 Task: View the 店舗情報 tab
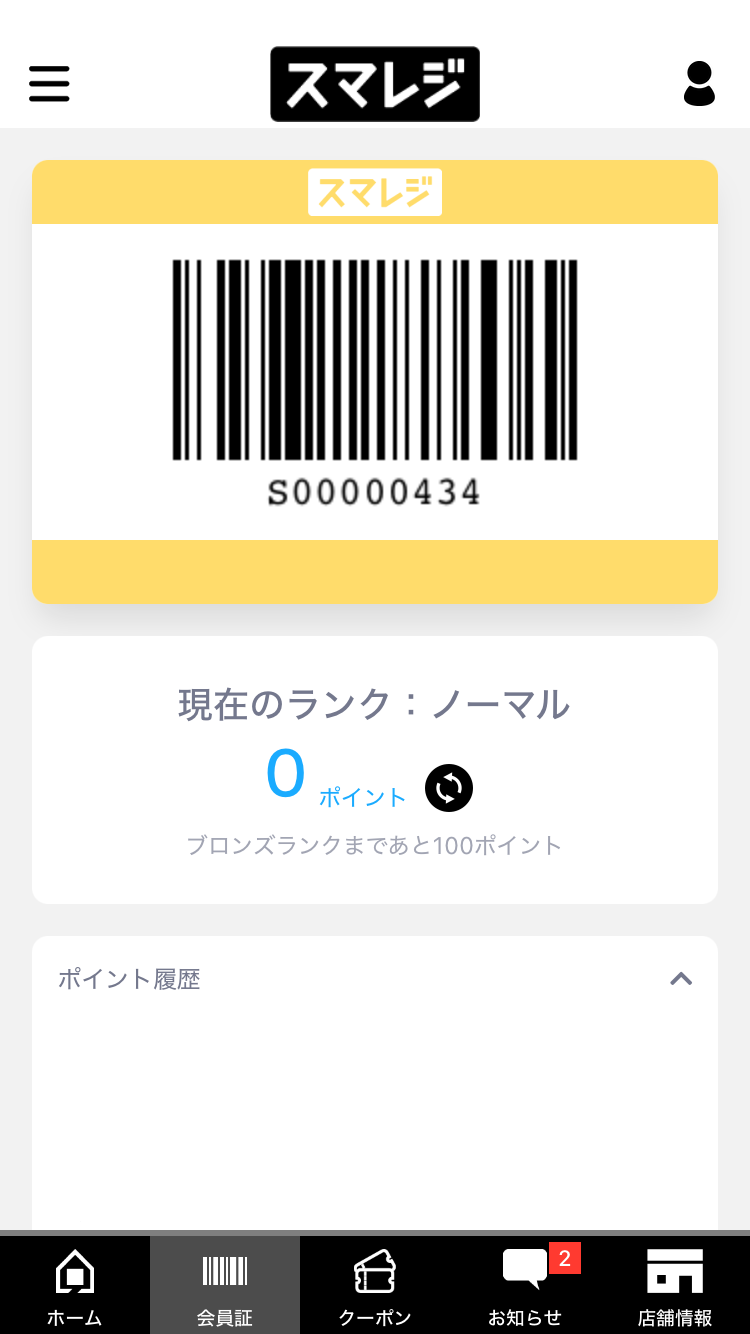[x=675, y=1287]
